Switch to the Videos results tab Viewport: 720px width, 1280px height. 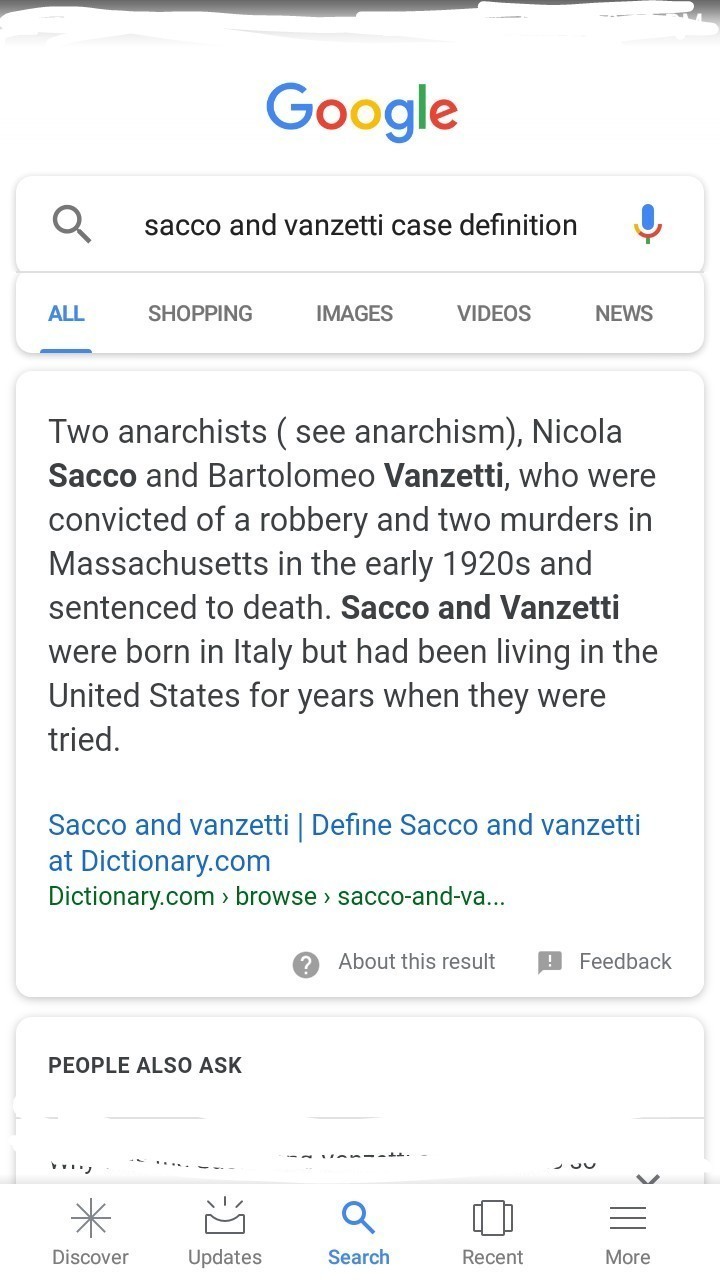click(494, 314)
